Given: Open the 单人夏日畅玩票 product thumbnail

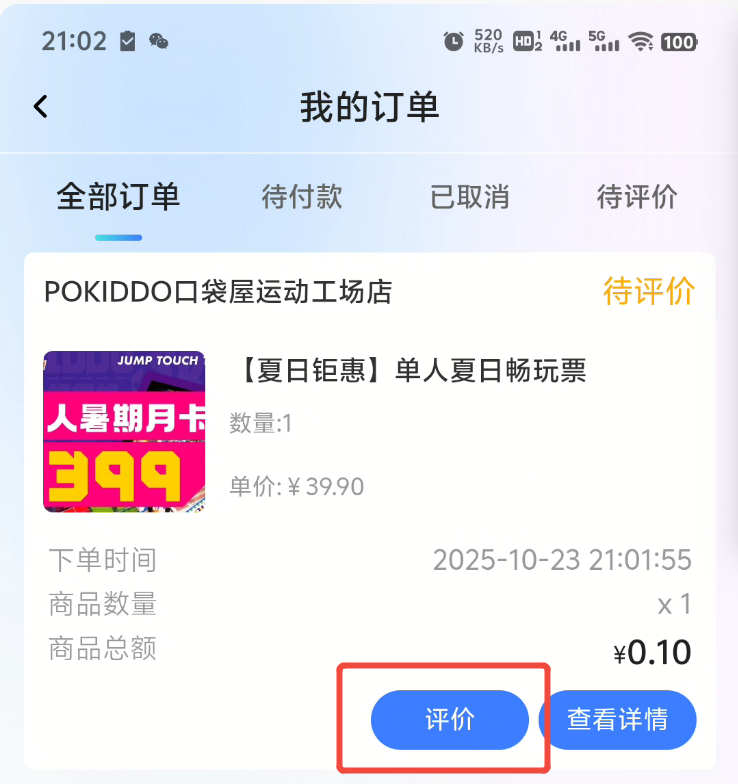Looking at the screenshot, I should click(x=124, y=432).
